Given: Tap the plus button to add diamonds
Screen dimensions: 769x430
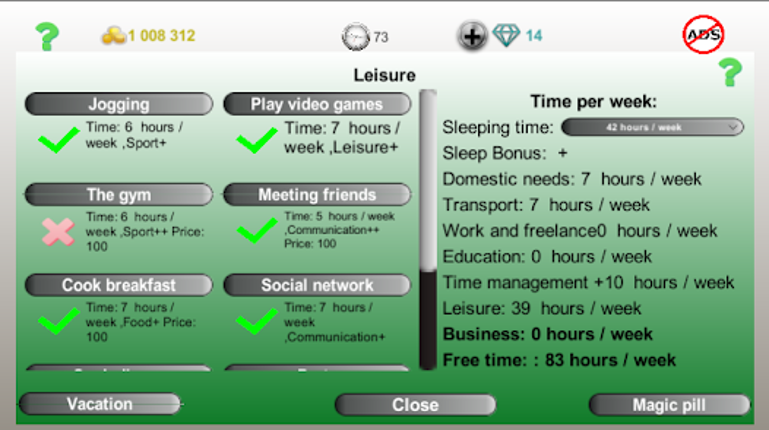Looking at the screenshot, I should click(472, 36).
